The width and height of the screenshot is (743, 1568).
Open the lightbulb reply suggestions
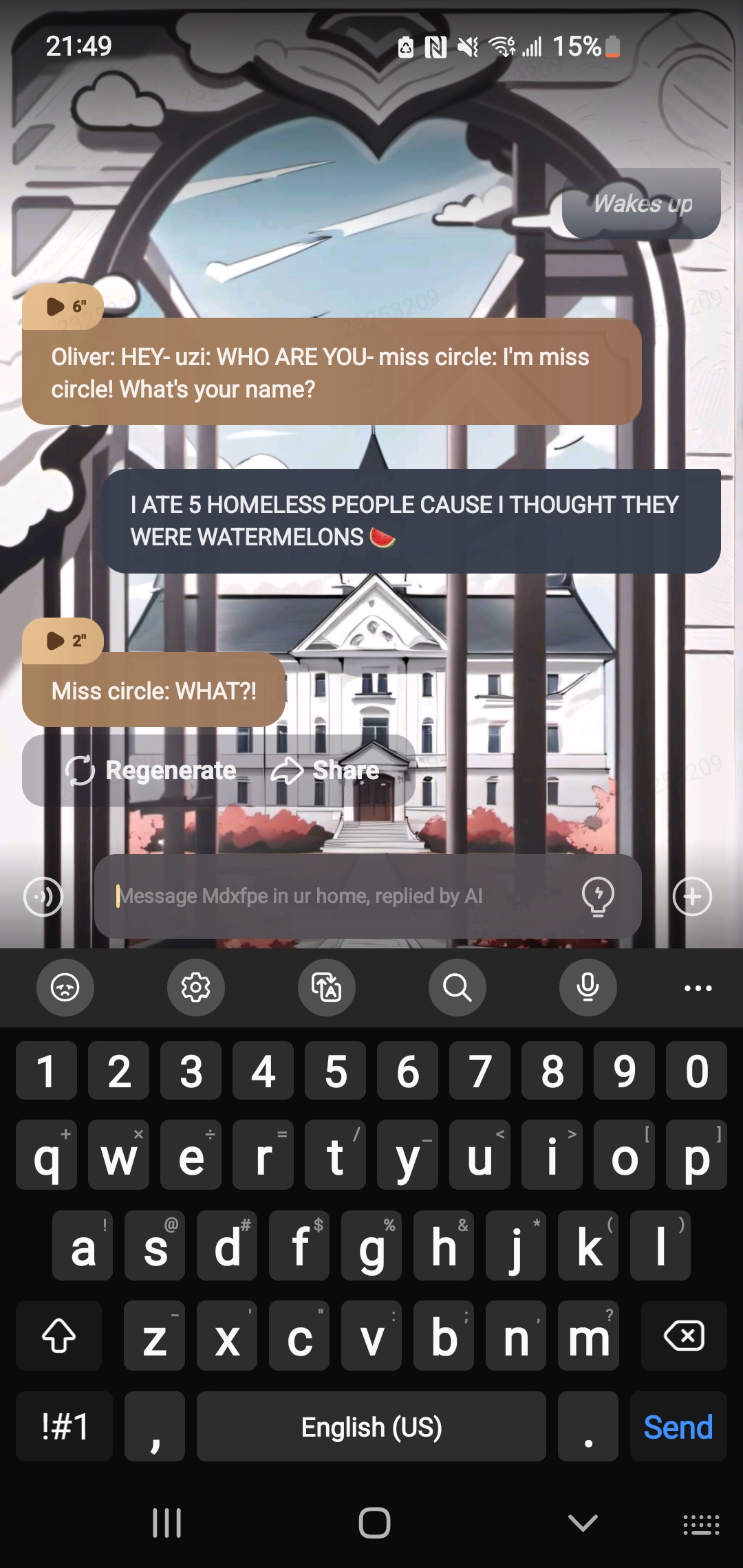(x=598, y=896)
